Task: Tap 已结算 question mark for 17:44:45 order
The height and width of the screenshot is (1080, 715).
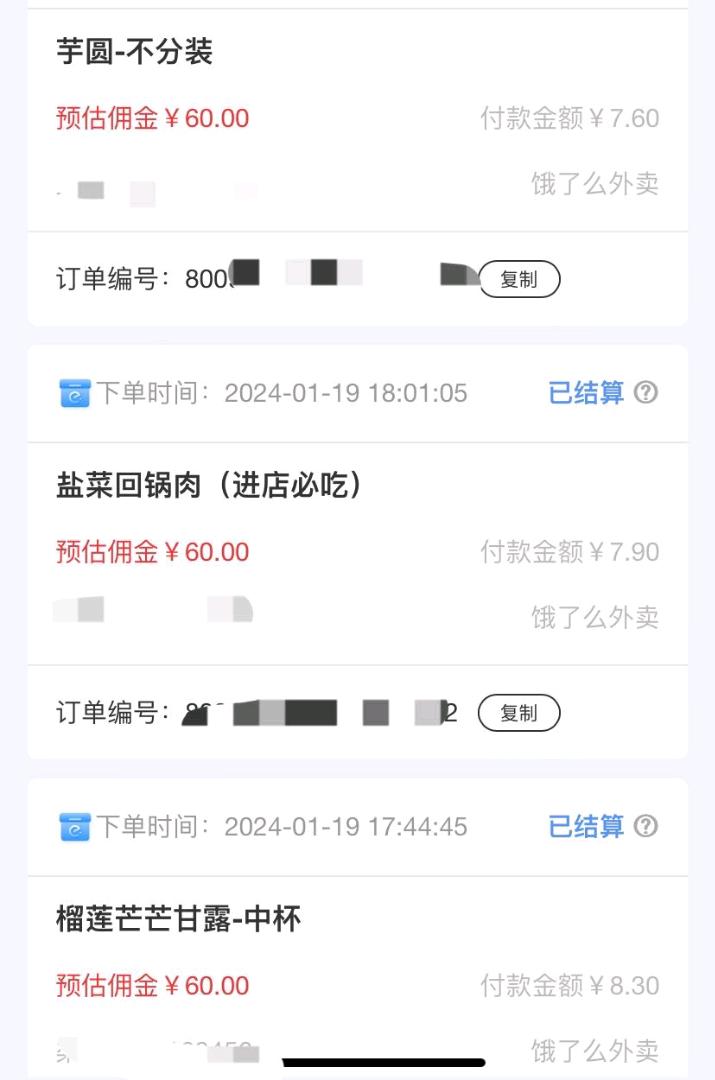Action: 647,826
